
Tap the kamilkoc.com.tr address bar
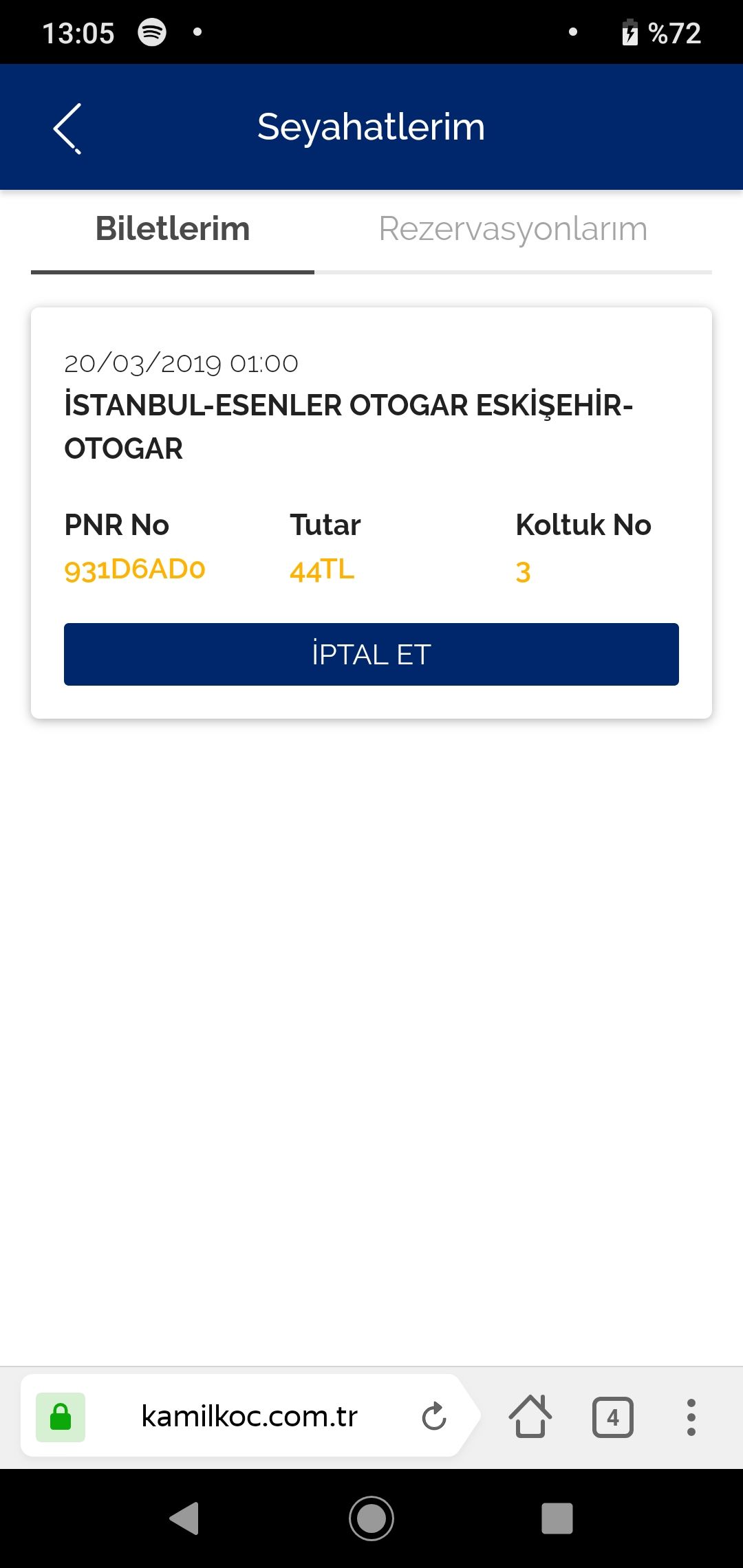click(249, 1417)
